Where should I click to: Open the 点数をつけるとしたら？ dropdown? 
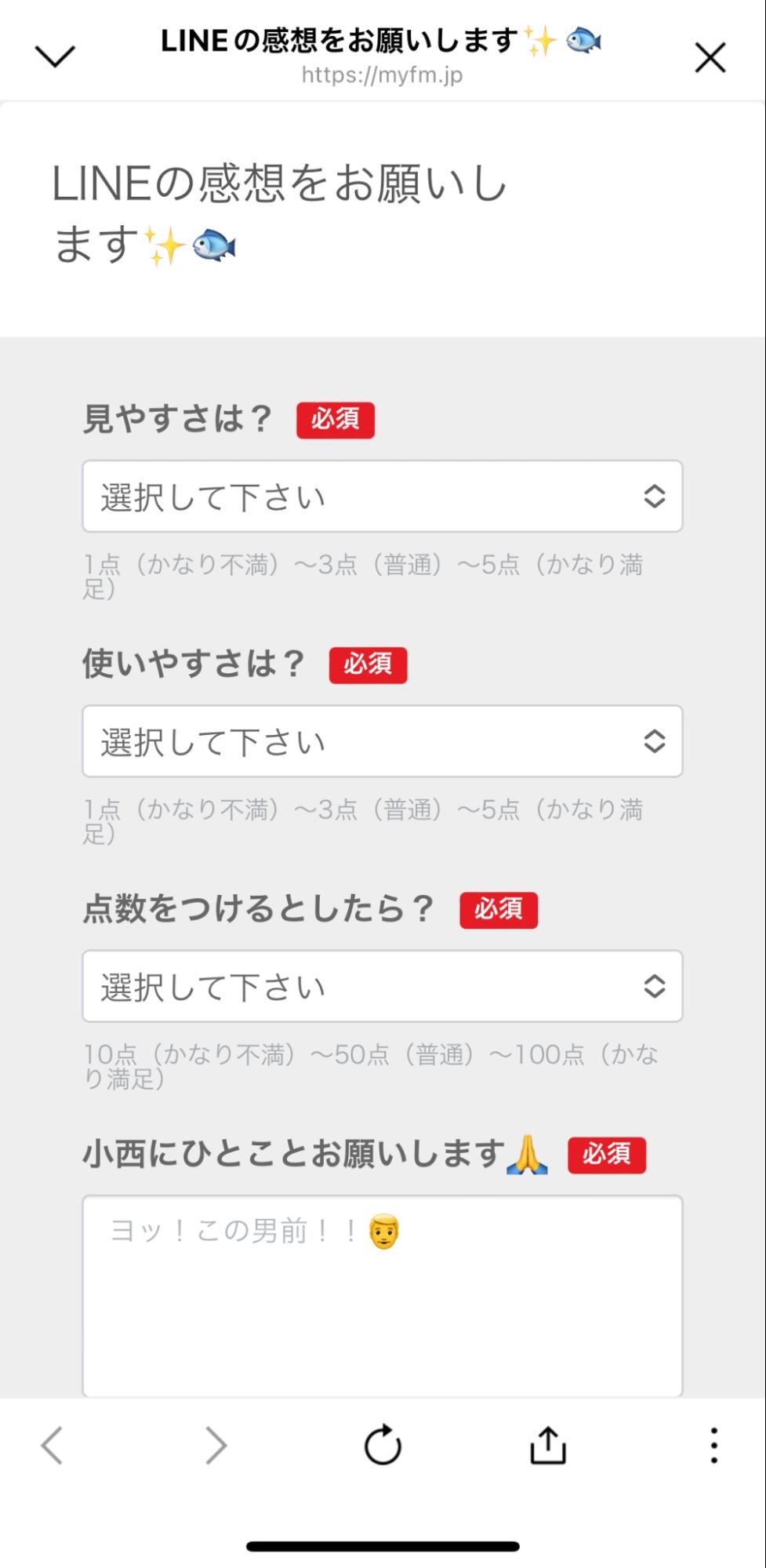[383, 986]
